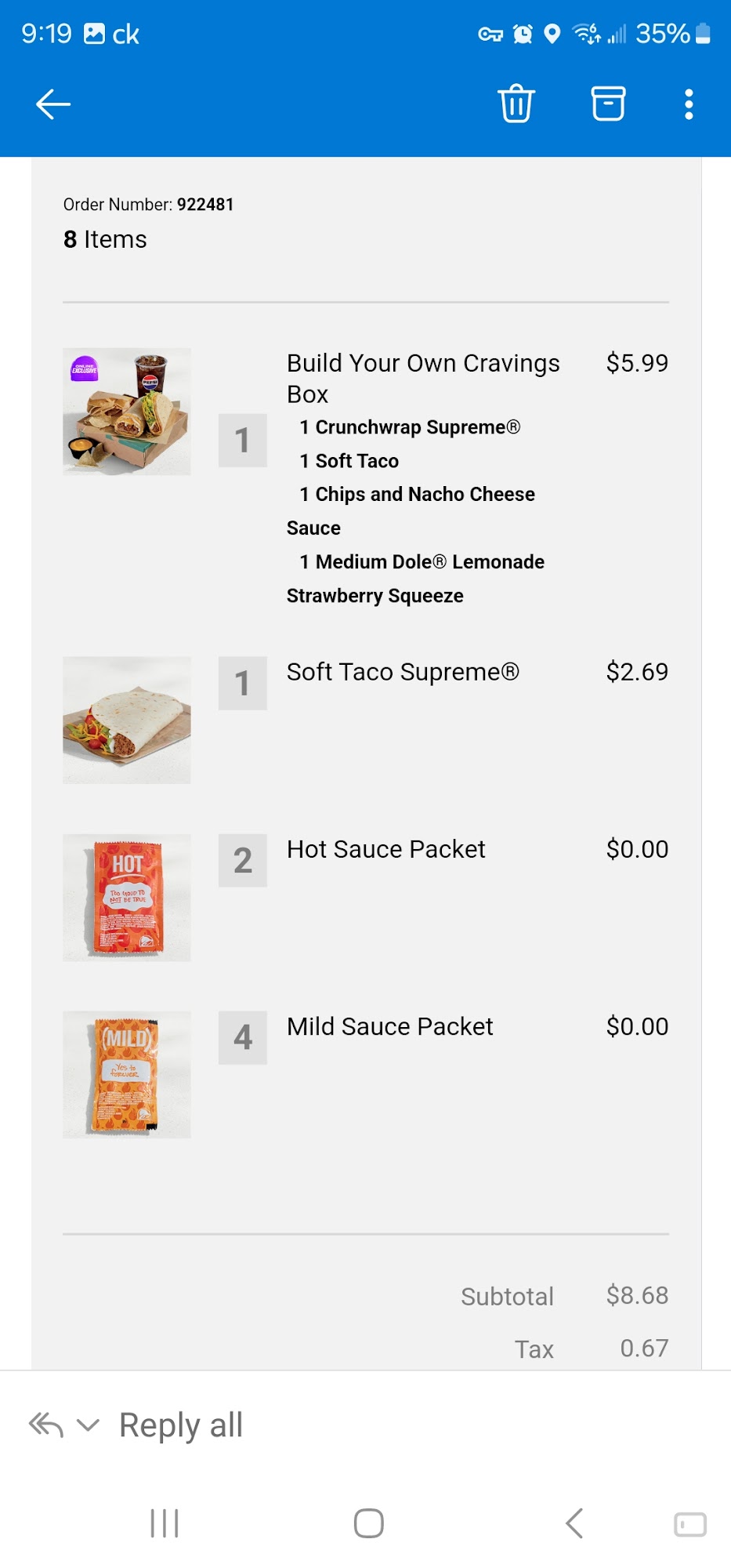Go to the home screen
The width and height of the screenshot is (731, 1568).
[x=368, y=1523]
